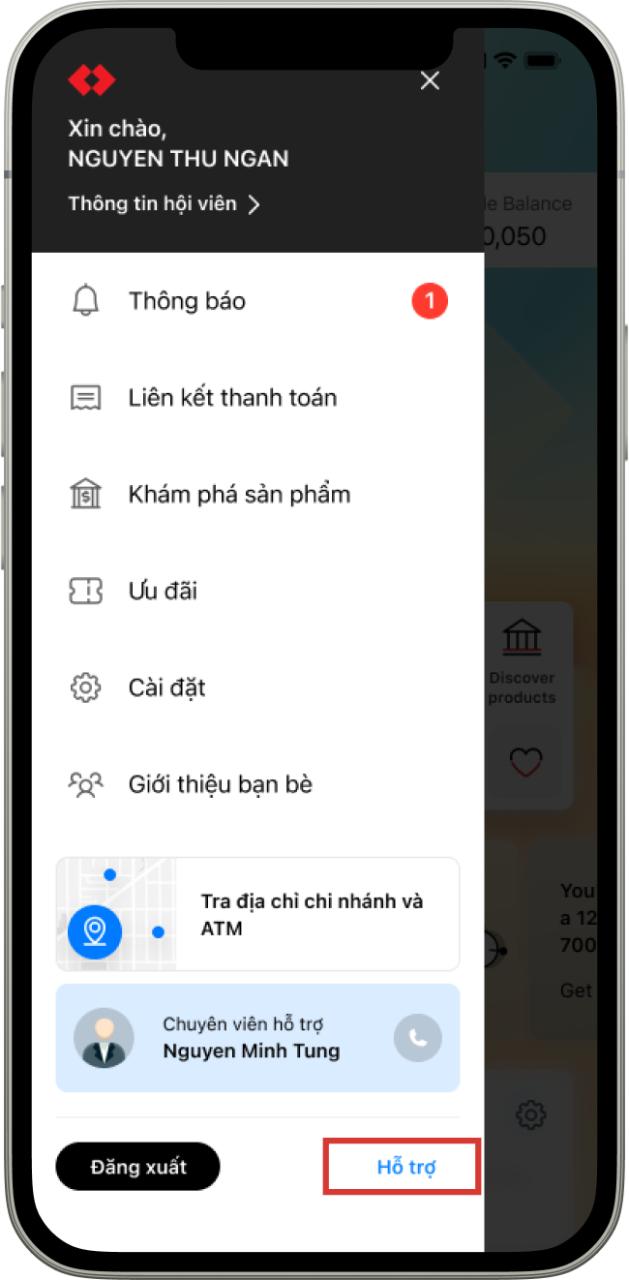Open Thông báo notifications

pyautogui.click(x=187, y=301)
